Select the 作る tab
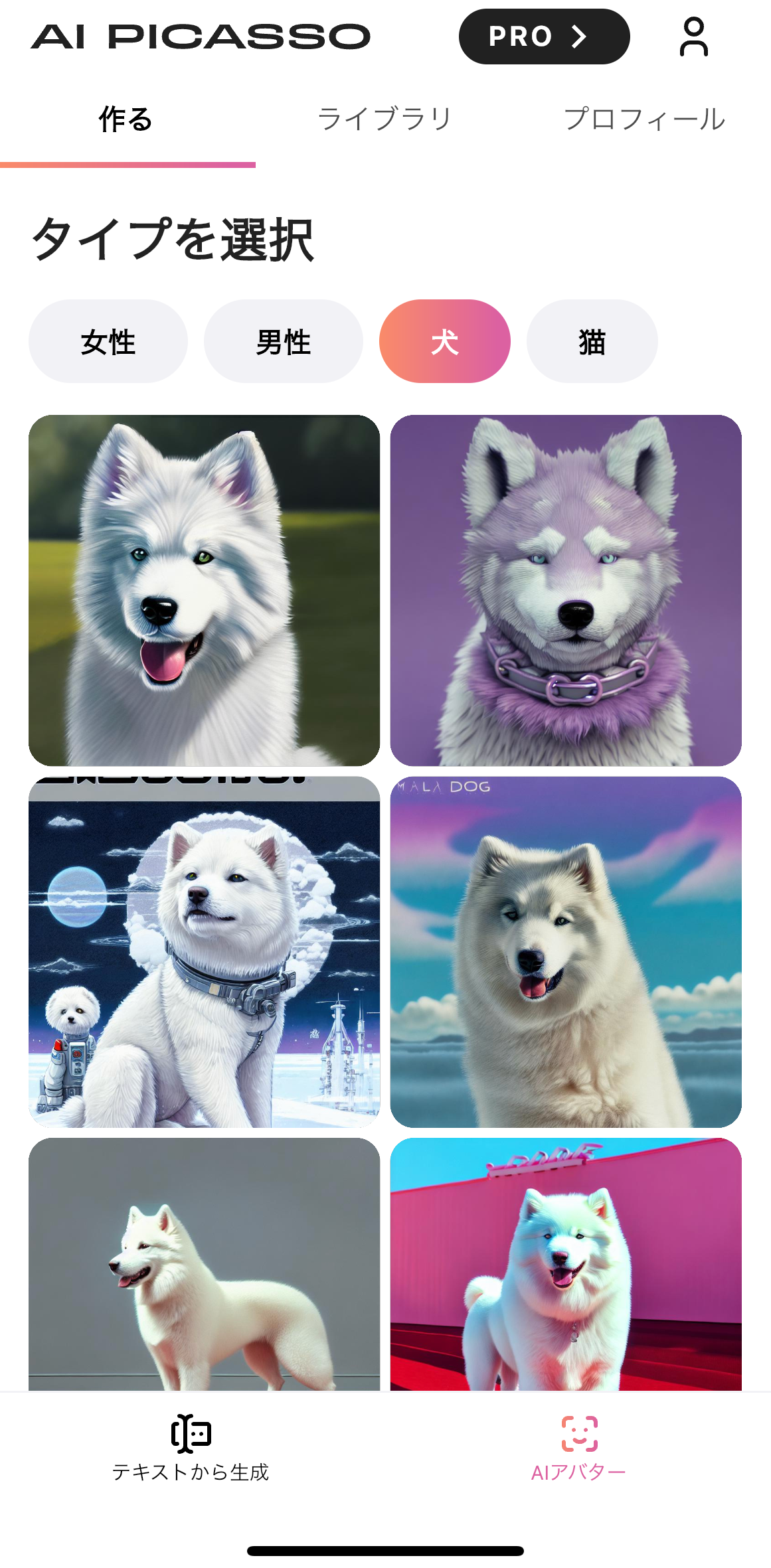This screenshot has height=1568, width=771. 126,119
